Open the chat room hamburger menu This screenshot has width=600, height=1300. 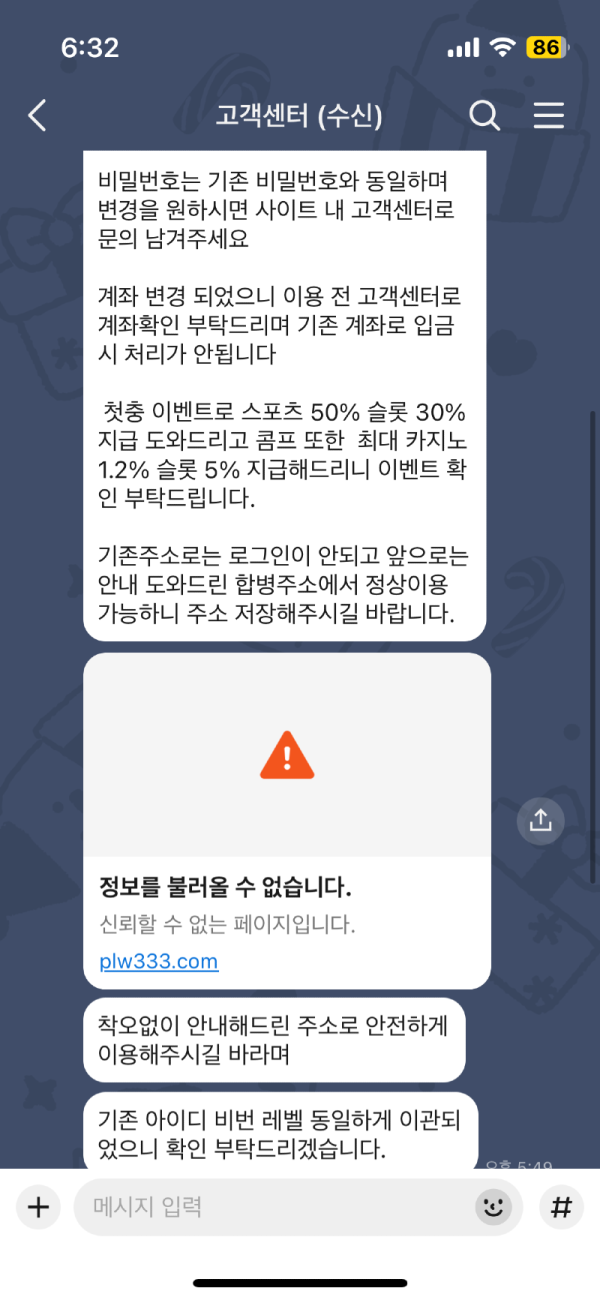click(x=548, y=116)
